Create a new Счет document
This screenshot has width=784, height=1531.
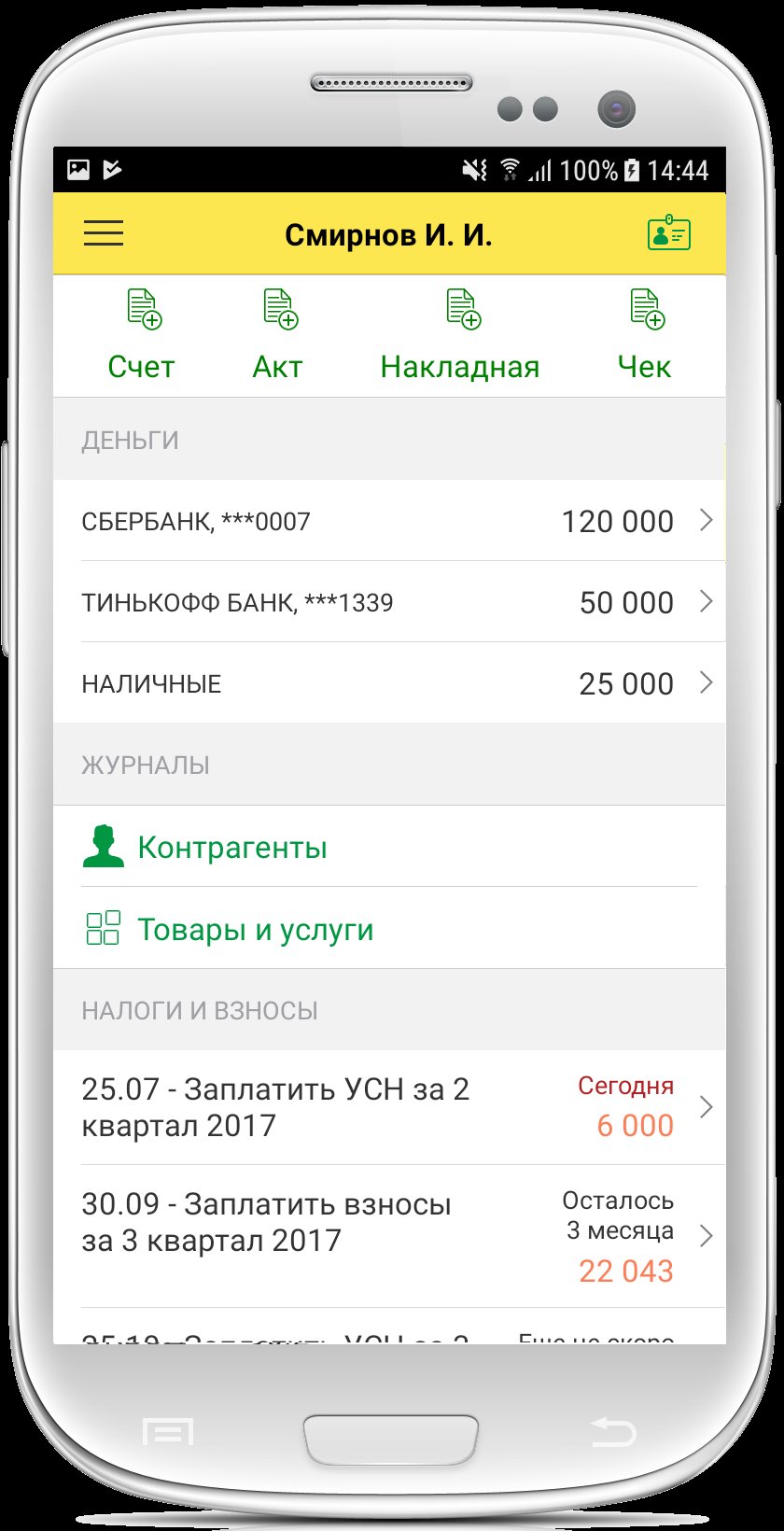coord(142,335)
